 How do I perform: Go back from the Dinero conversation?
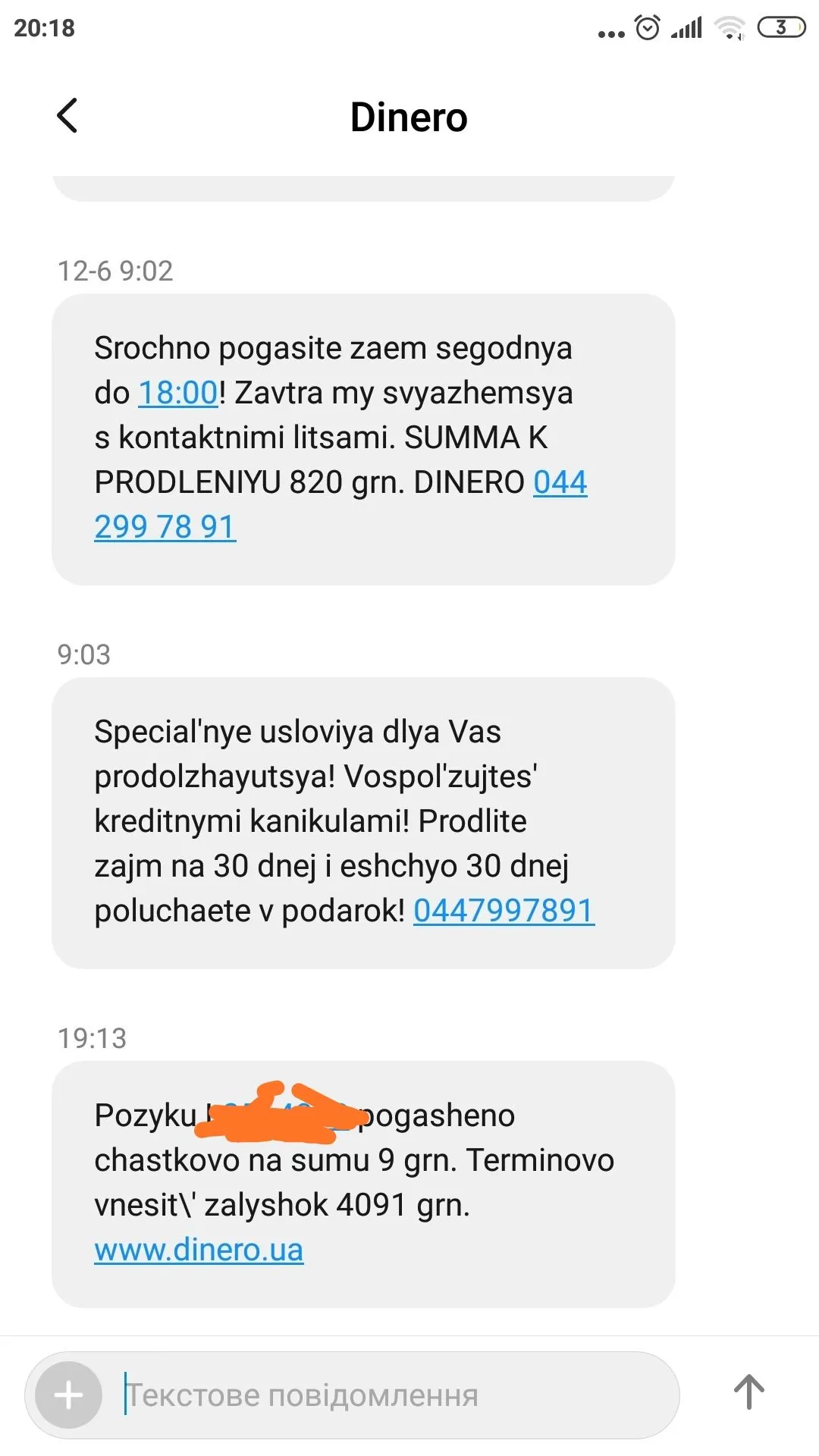(x=67, y=116)
